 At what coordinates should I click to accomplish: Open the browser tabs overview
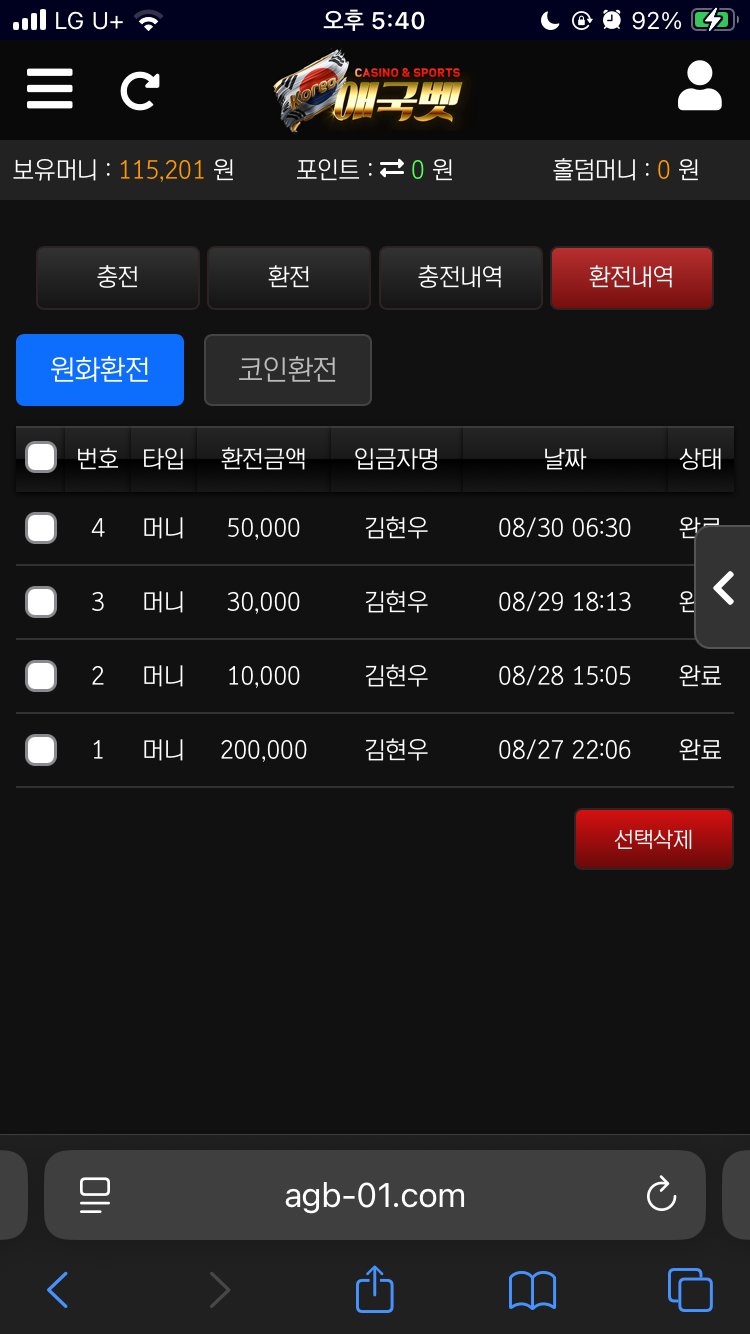(689, 1290)
